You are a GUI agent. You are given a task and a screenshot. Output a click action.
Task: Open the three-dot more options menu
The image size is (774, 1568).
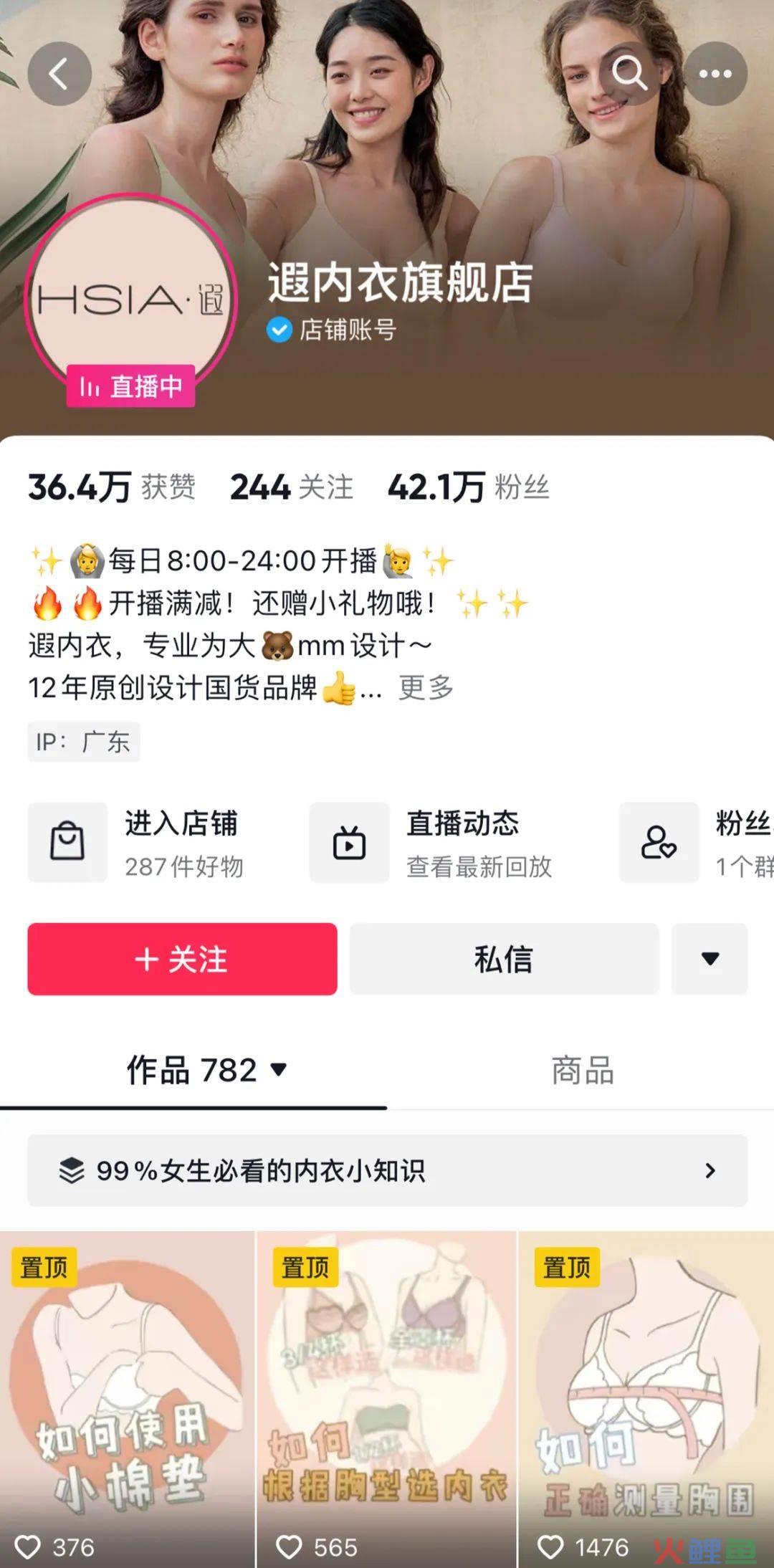(715, 73)
